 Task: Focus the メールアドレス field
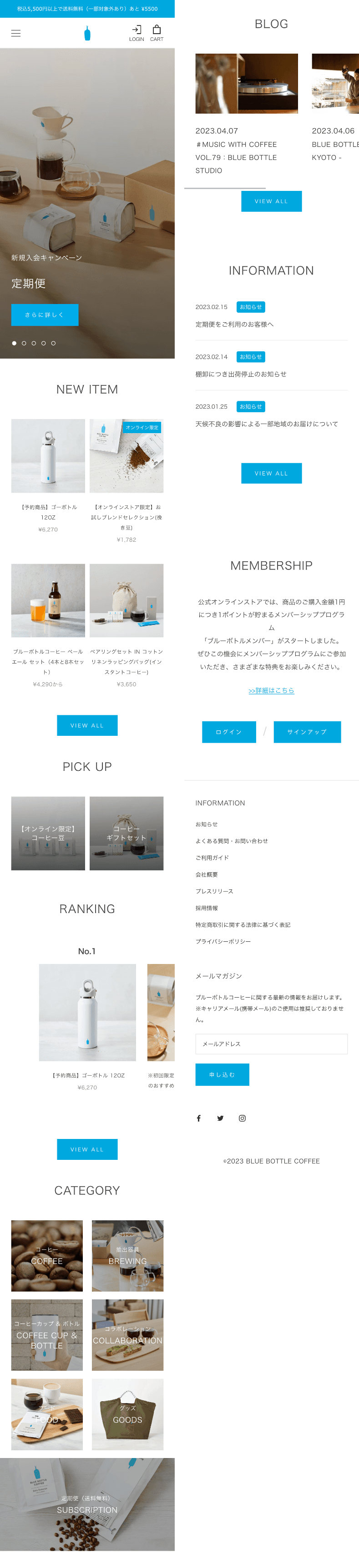click(271, 1044)
